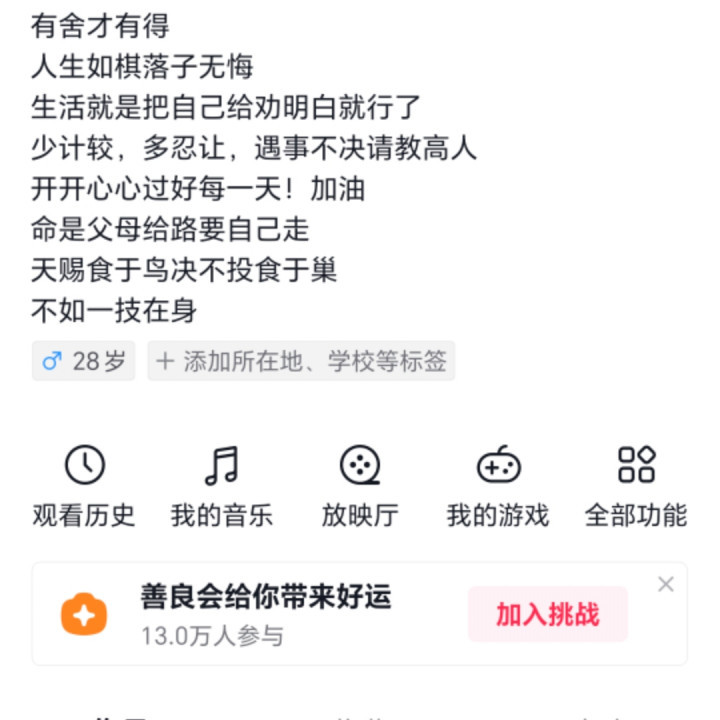Open the 善良会给你带来好运 challenge card
The height and width of the screenshot is (720, 720).
coord(265,613)
